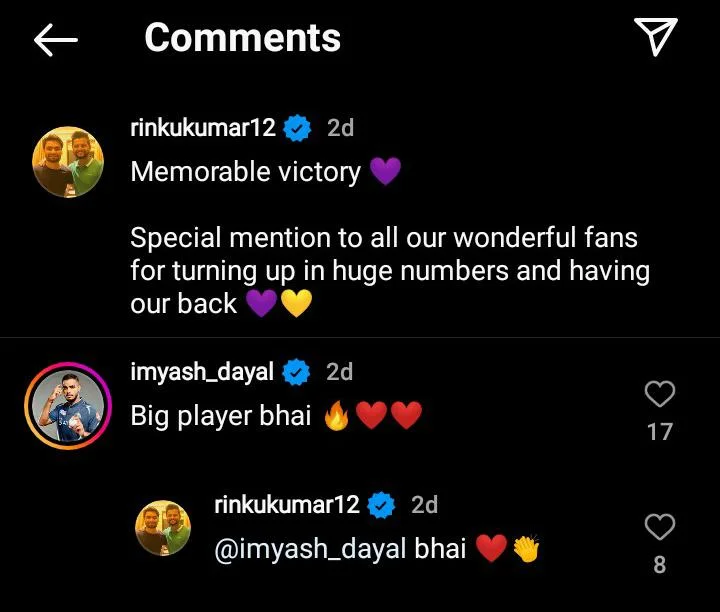Like imyash_dayal's "Big player bhai" comment

(x=659, y=395)
